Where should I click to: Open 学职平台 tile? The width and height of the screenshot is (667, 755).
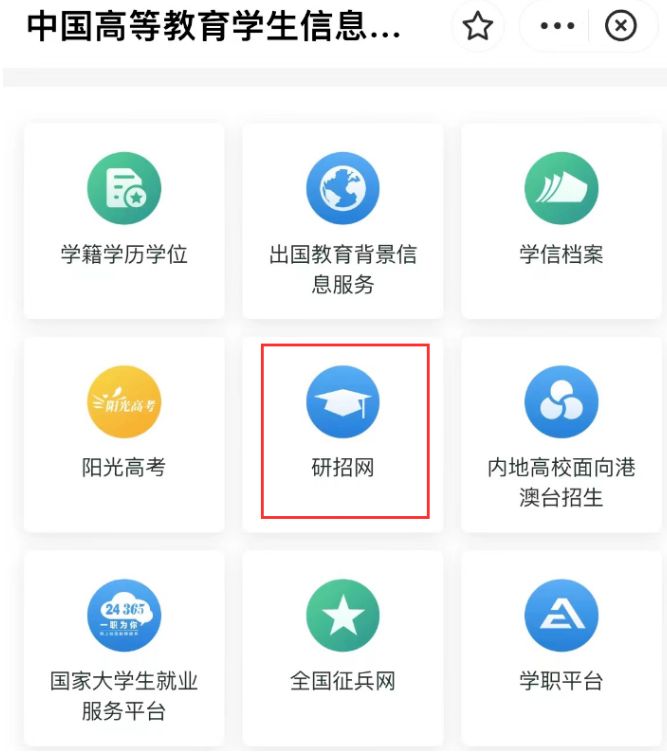click(x=561, y=647)
